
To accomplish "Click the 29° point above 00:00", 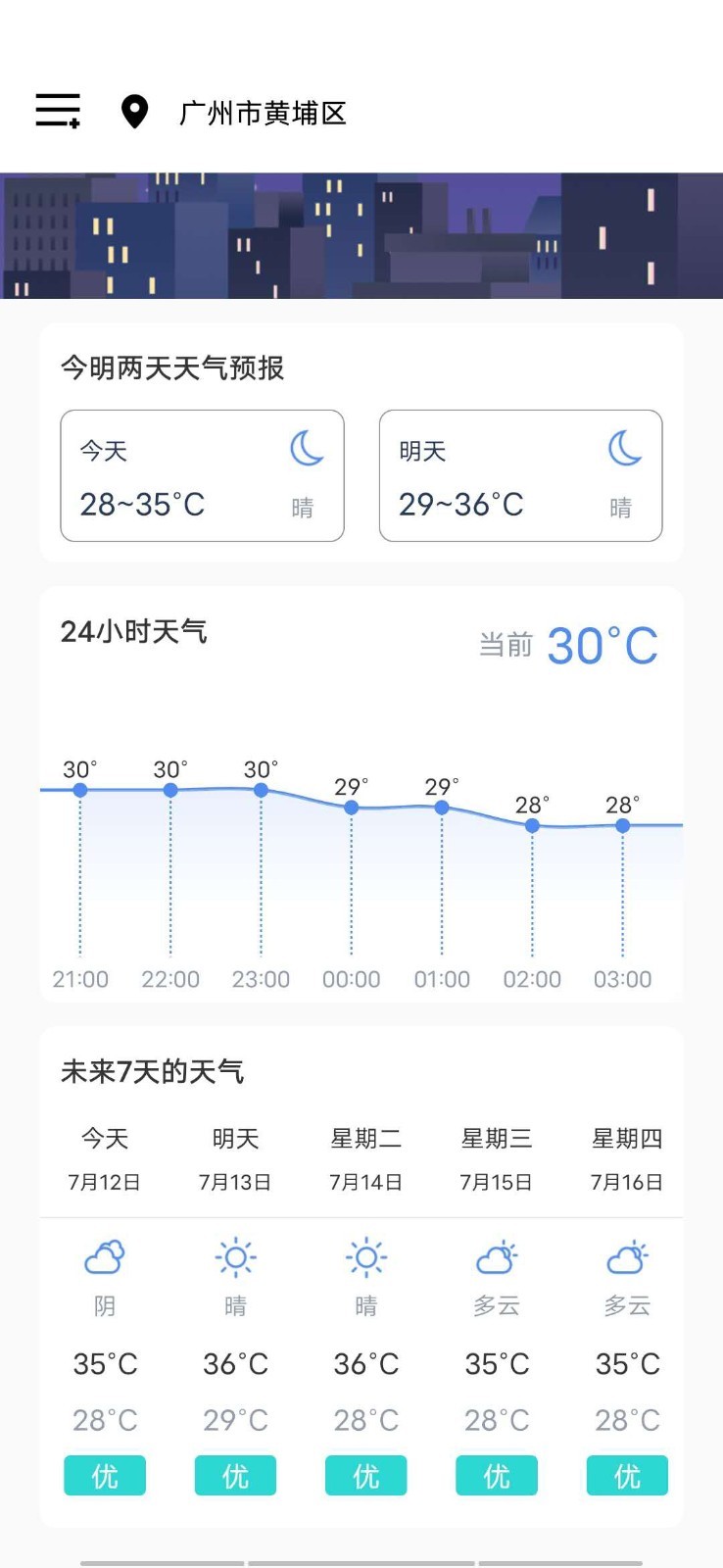I will (x=351, y=807).
